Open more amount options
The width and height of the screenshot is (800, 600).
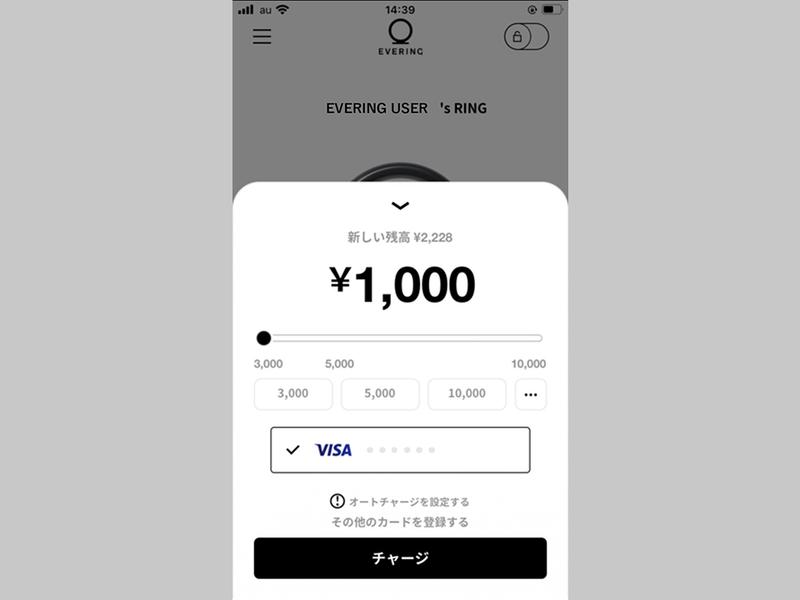(530, 394)
